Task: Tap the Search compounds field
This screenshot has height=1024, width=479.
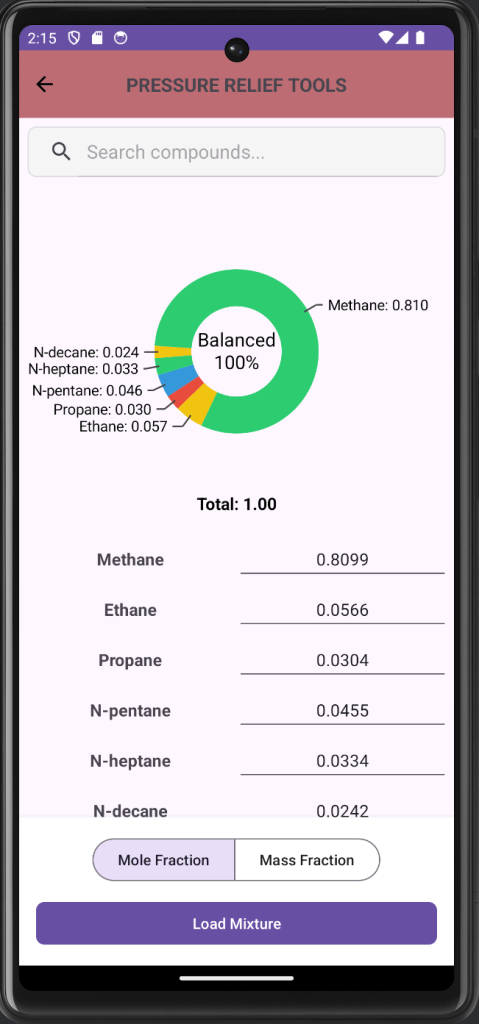Action: 236,152
